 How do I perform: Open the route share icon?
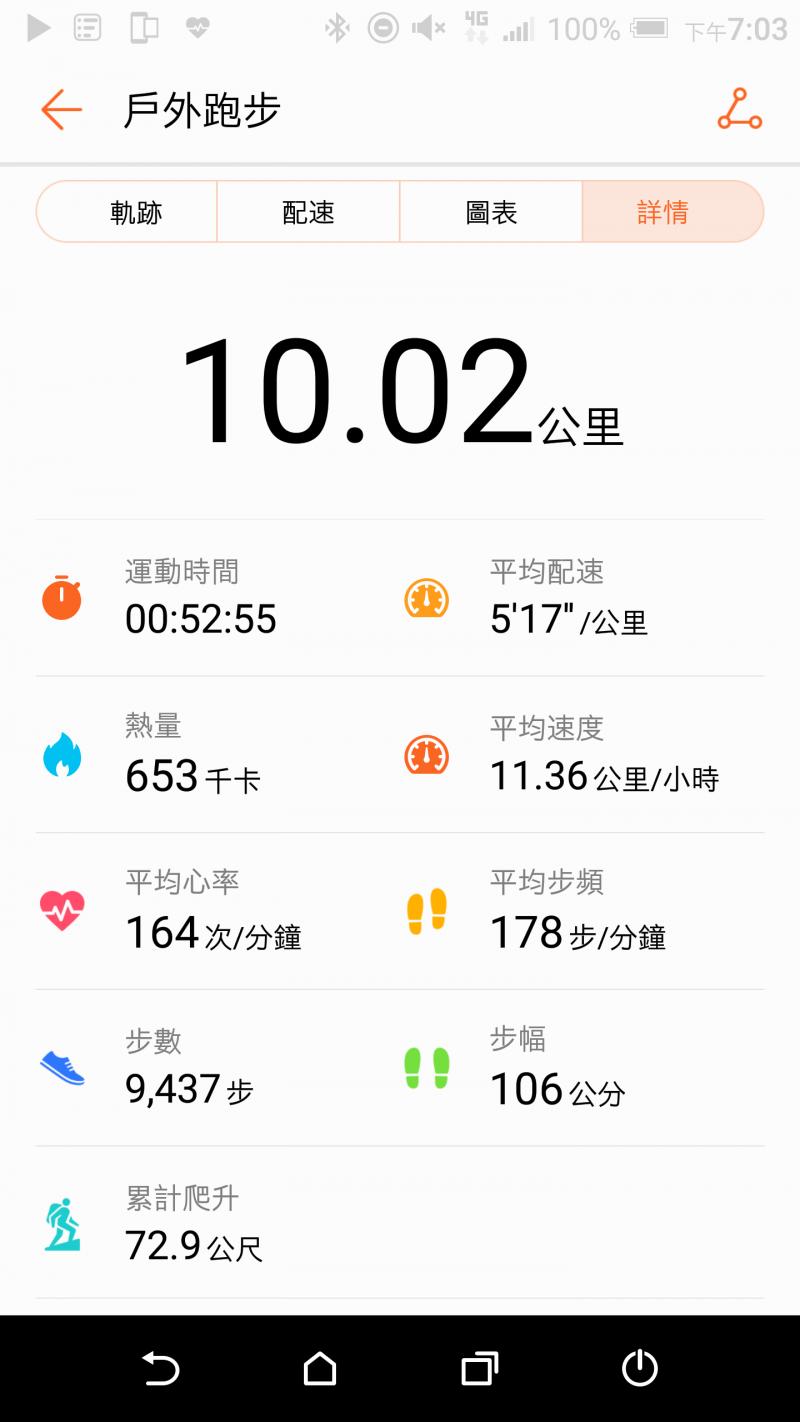click(x=739, y=109)
